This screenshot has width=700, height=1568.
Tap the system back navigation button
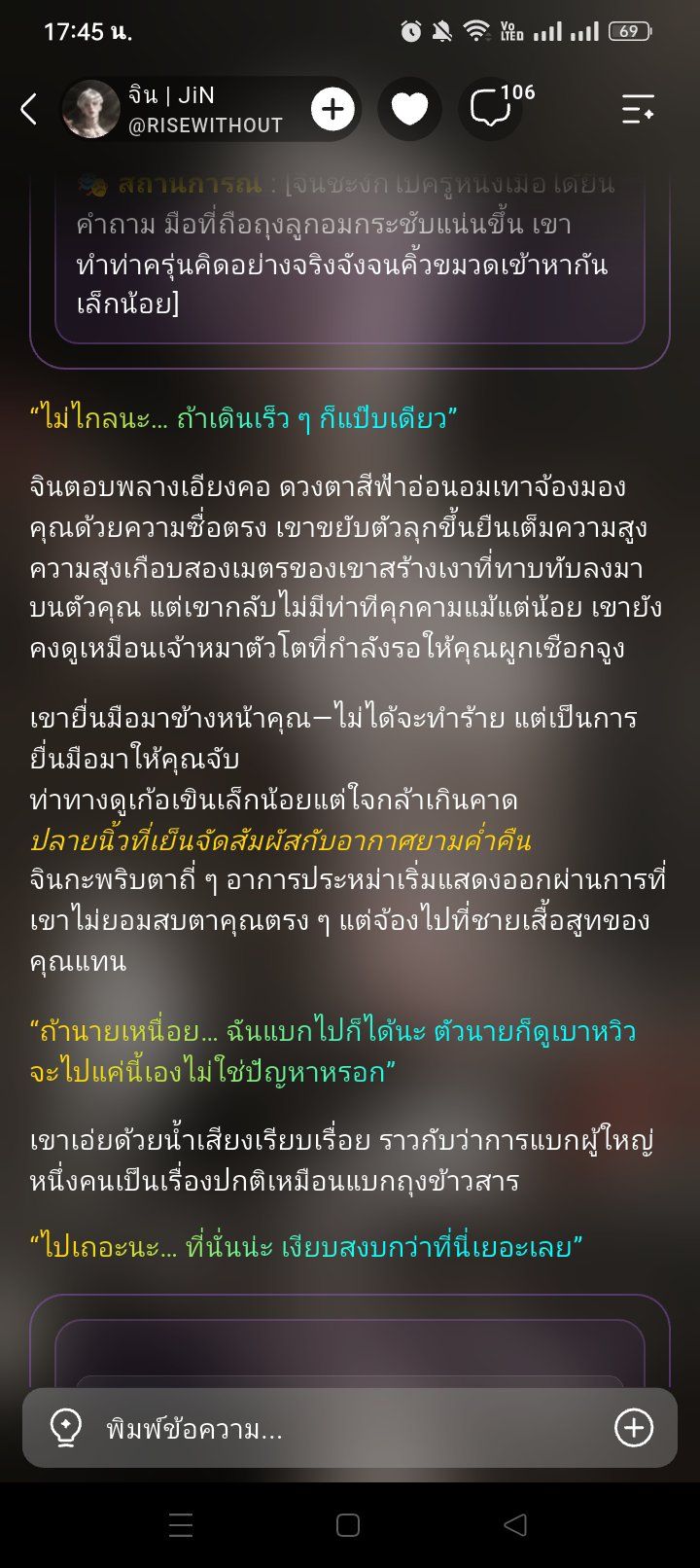click(515, 1524)
